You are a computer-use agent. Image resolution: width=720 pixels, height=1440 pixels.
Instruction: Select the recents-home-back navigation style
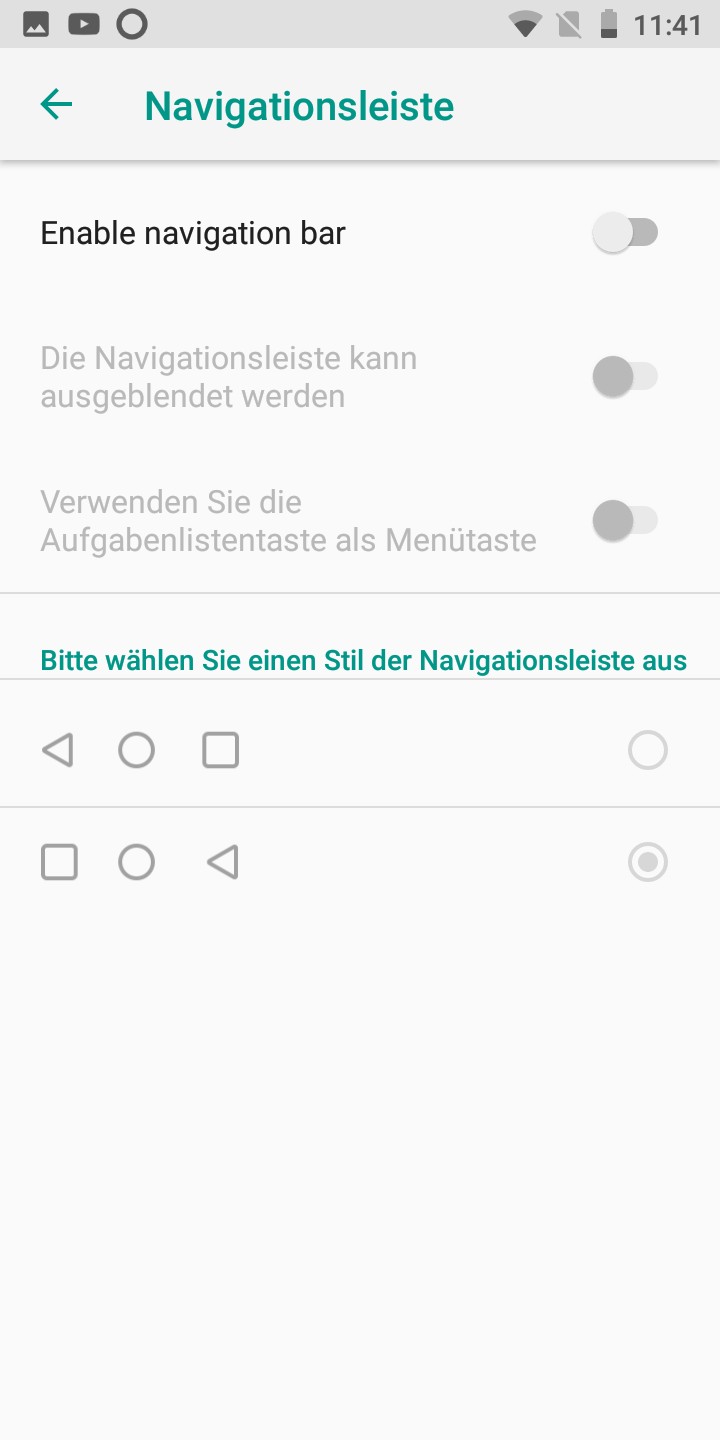click(647, 862)
